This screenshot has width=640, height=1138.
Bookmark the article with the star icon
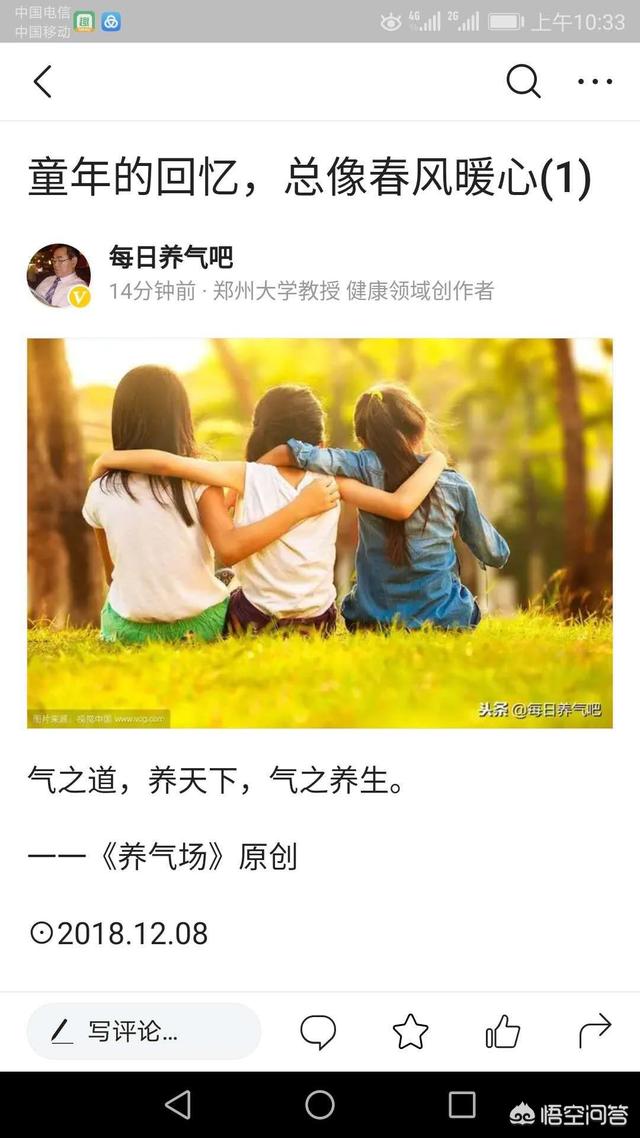pos(411,1031)
